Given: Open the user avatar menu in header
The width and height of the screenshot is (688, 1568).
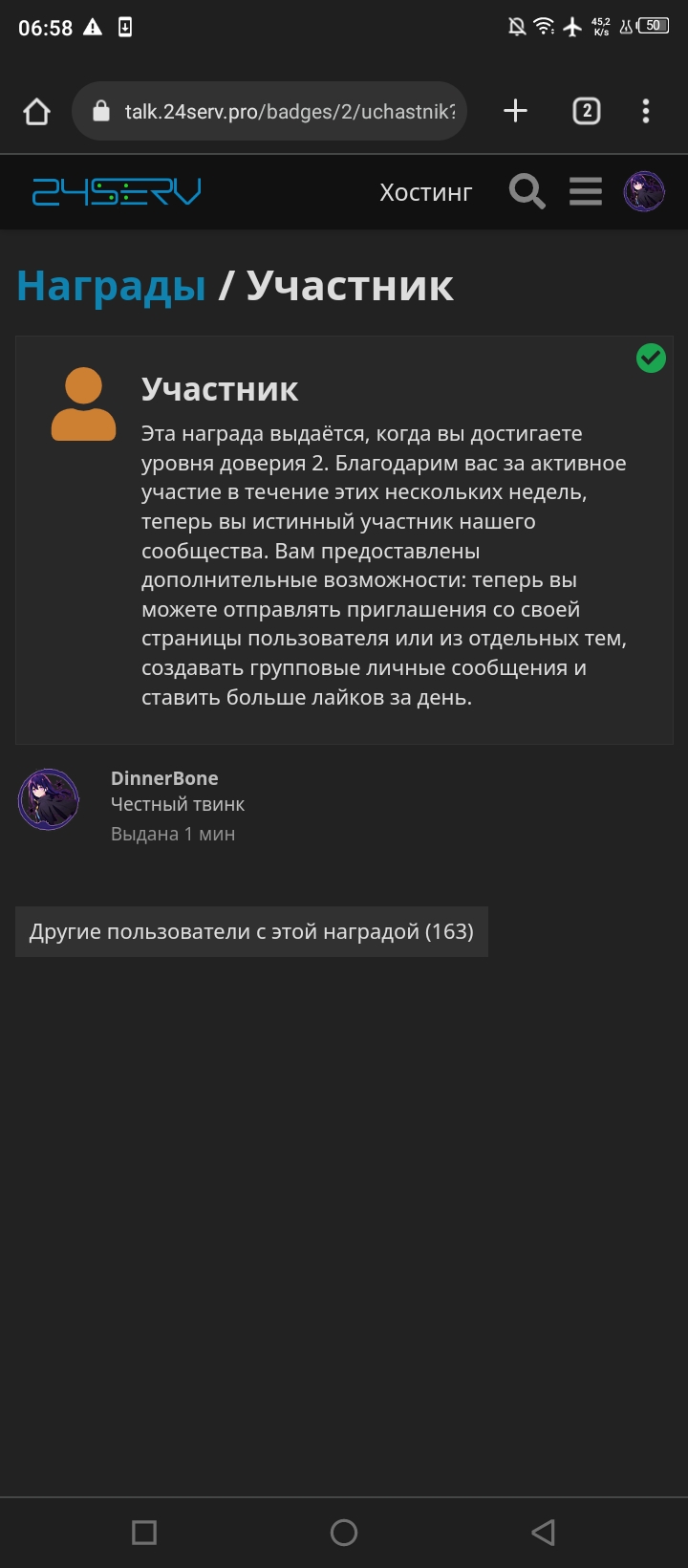Looking at the screenshot, I should pos(644,192).
